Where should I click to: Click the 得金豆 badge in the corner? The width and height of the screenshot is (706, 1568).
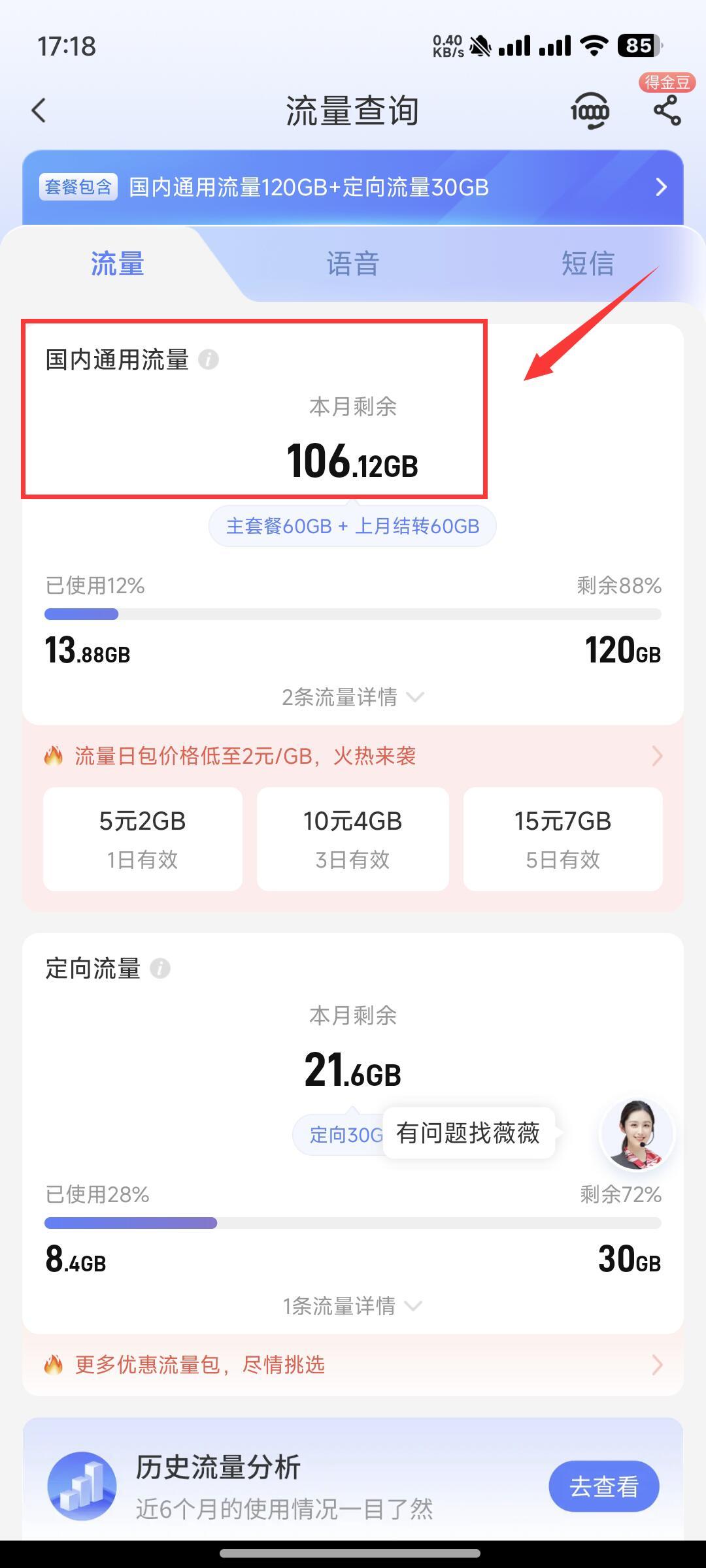(x=666, y=82)
